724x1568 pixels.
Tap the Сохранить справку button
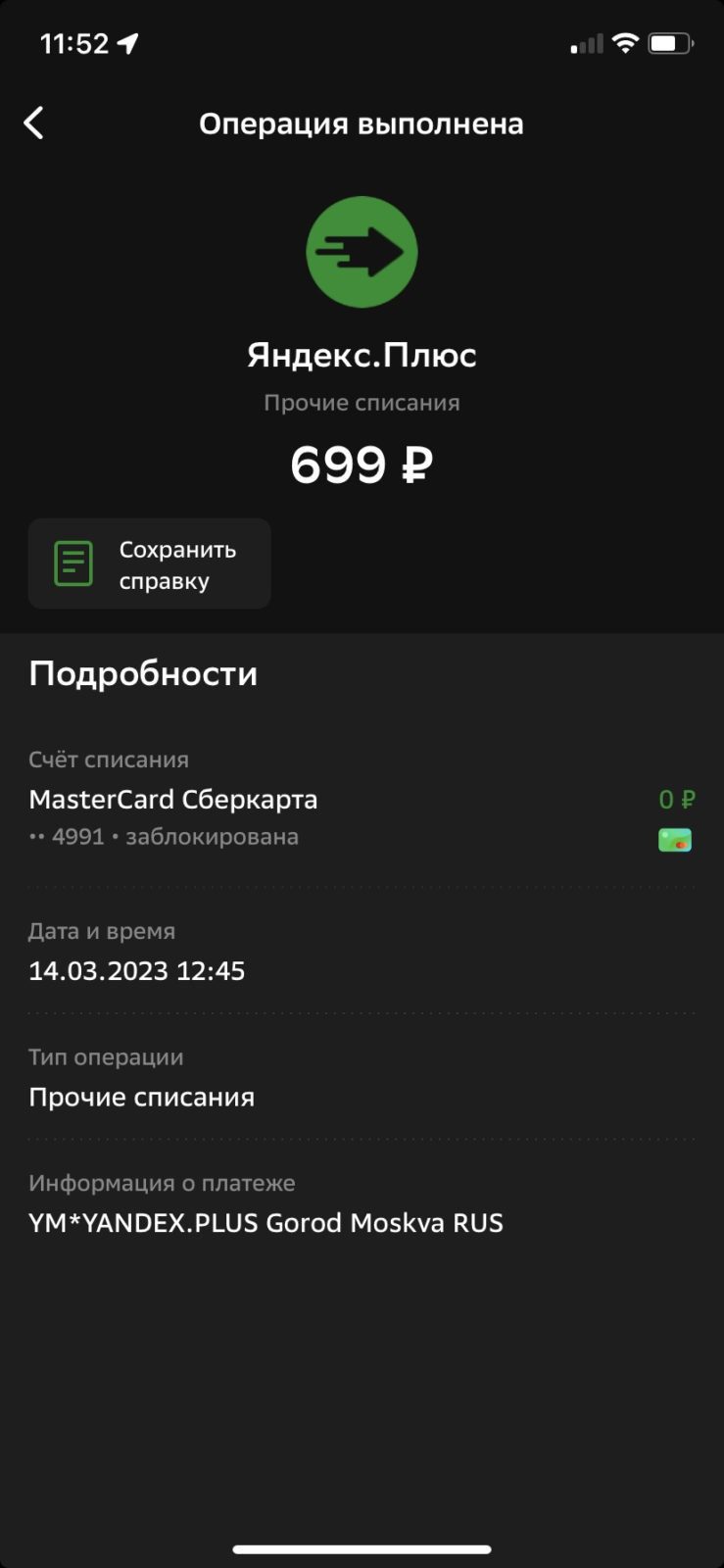pyautogui.click(x=150, y=564)
